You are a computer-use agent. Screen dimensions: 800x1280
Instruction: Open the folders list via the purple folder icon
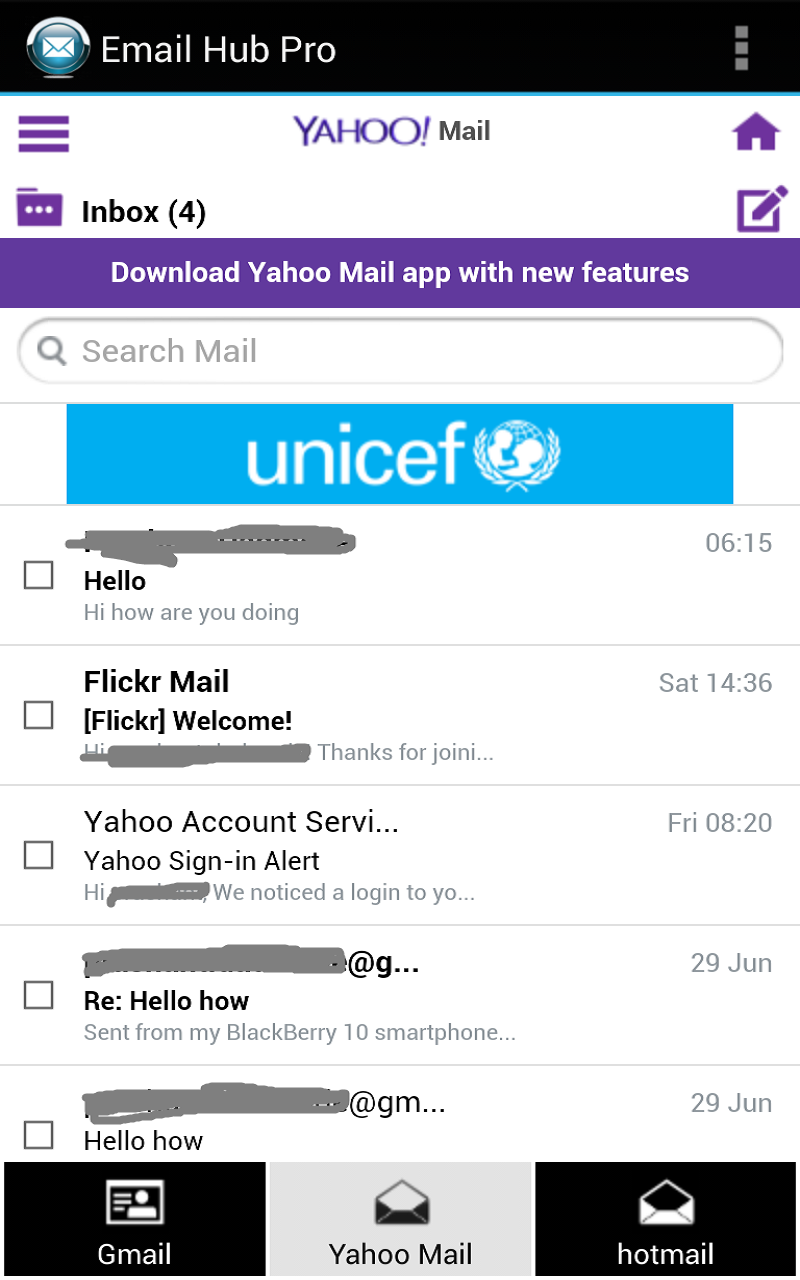(x=38, y=209)
